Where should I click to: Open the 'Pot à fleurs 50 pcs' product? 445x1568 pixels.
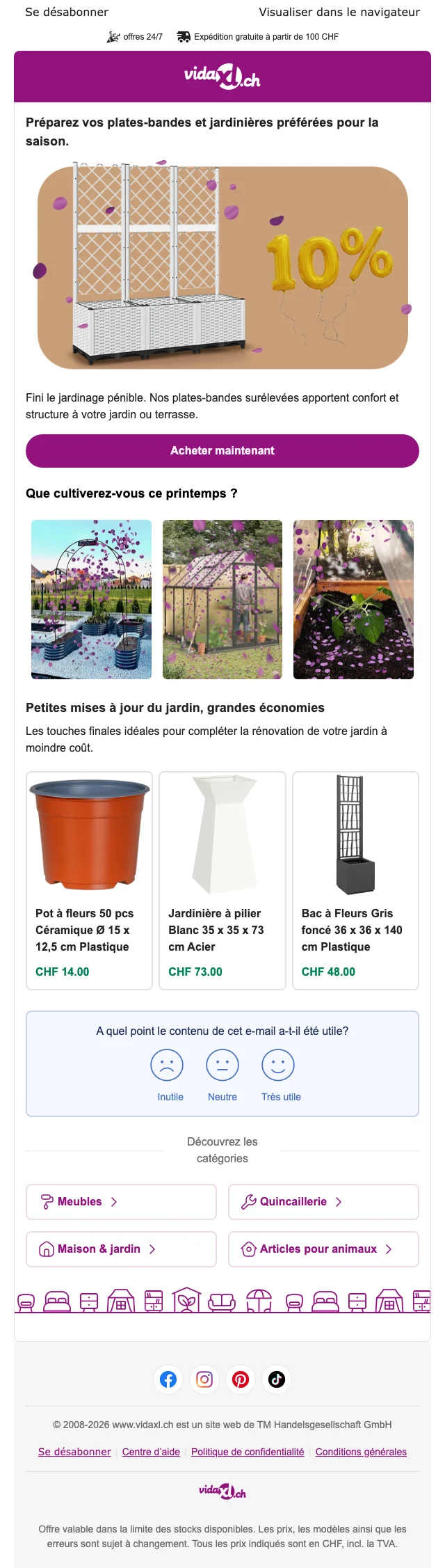coord(89,880)
